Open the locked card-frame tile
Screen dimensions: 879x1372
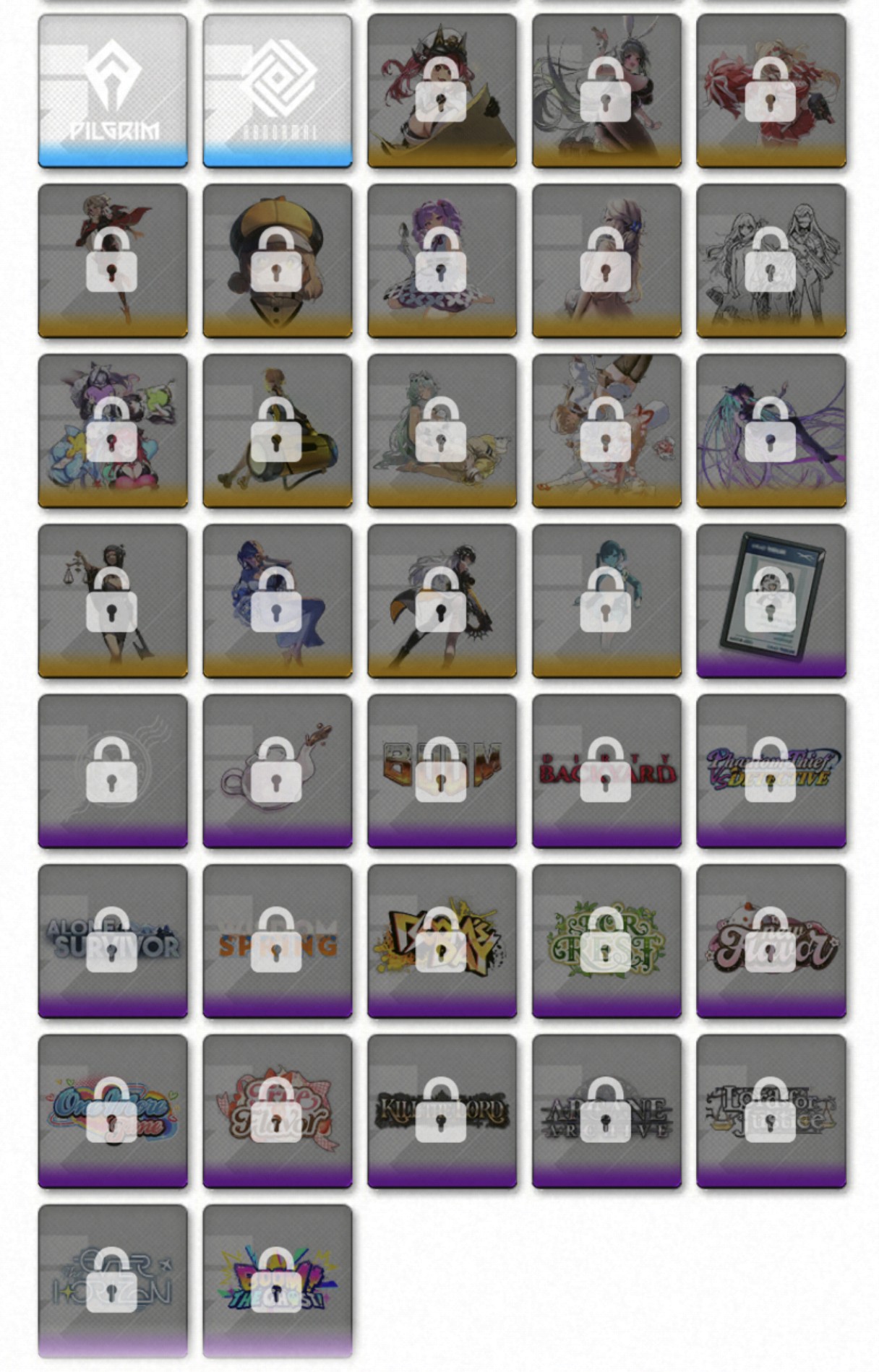pos(771,601)
